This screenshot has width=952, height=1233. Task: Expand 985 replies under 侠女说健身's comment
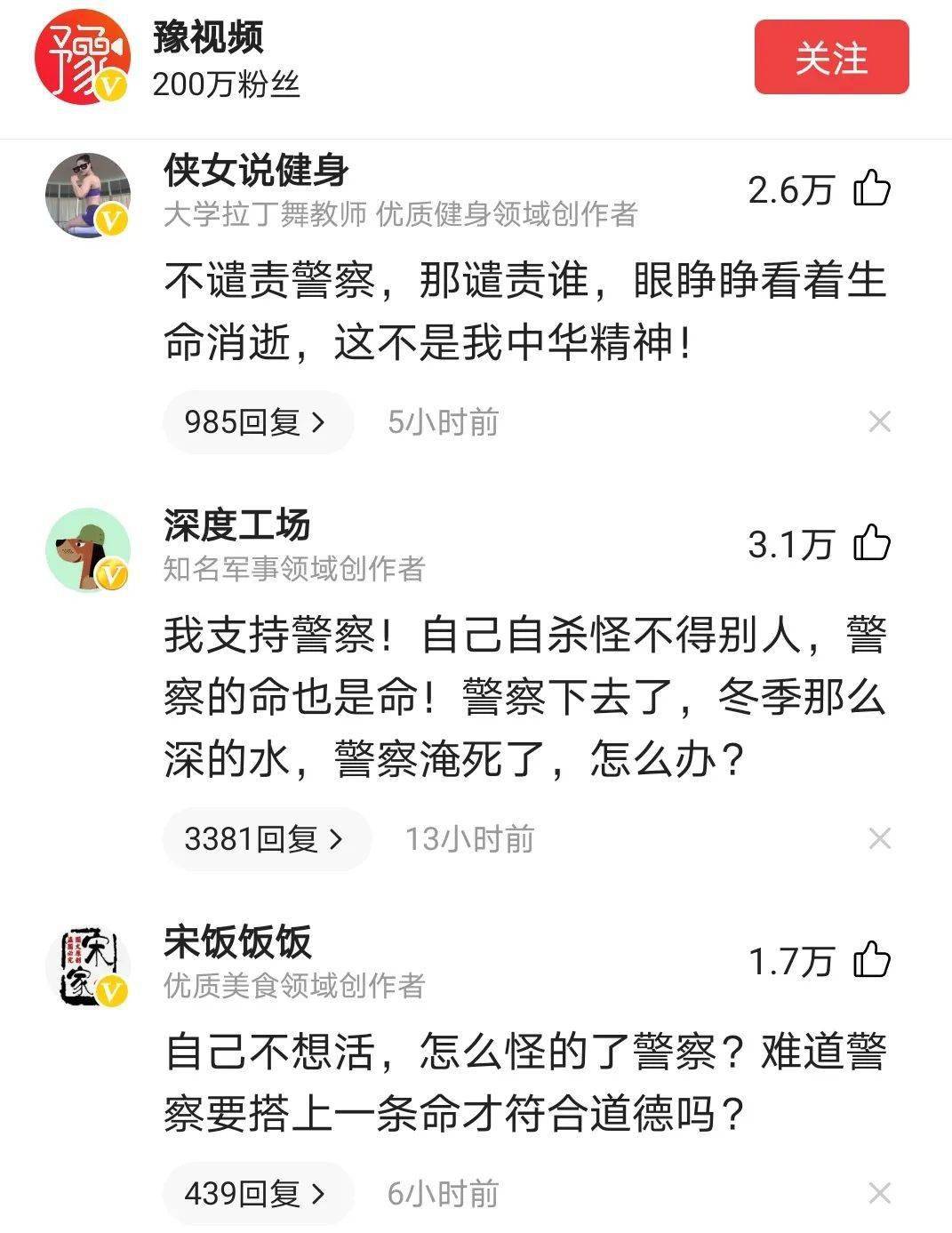257,421
